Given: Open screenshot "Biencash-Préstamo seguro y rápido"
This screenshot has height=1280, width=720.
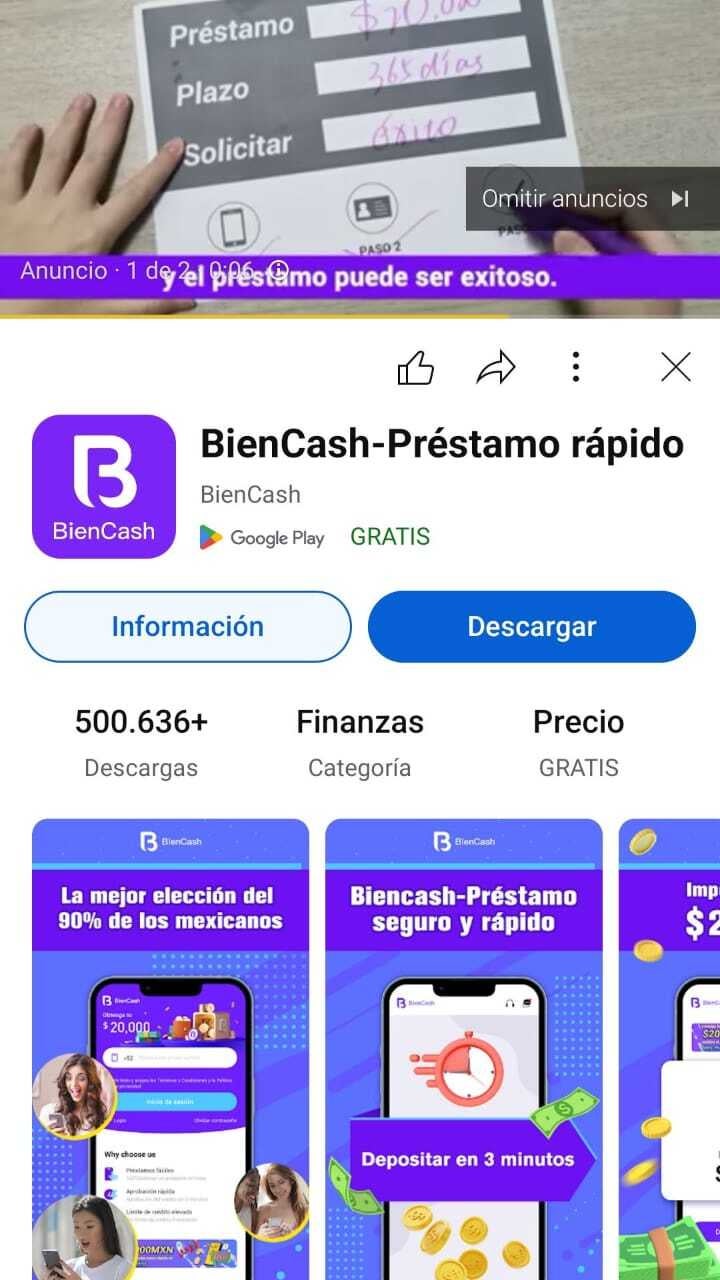Looking at the screenshot, I should coord(464,1049).
